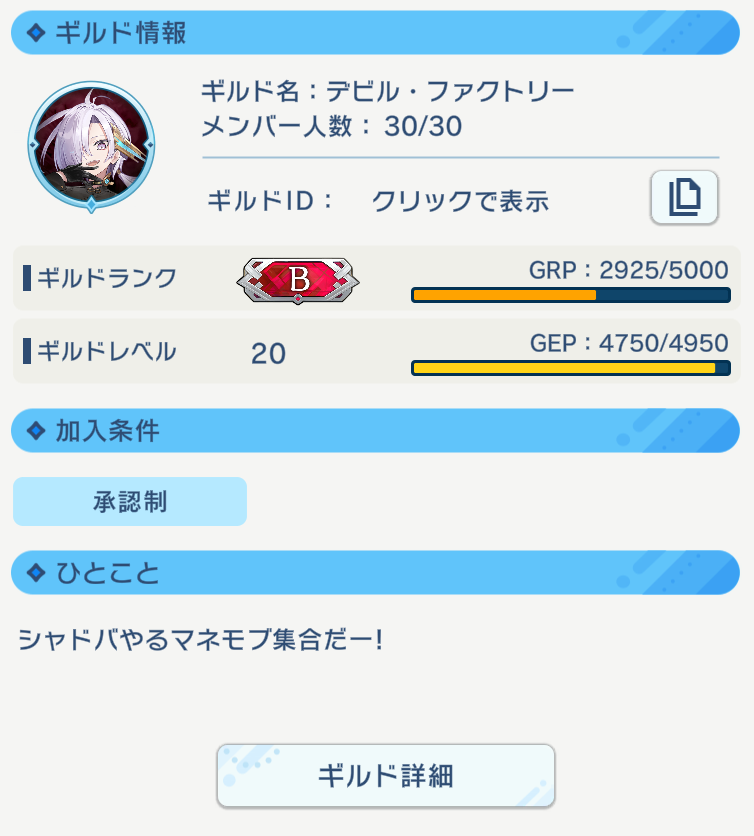Open the ギルド詳細 button
Viewport: 754px width, 836px height.
click(386, 776)
